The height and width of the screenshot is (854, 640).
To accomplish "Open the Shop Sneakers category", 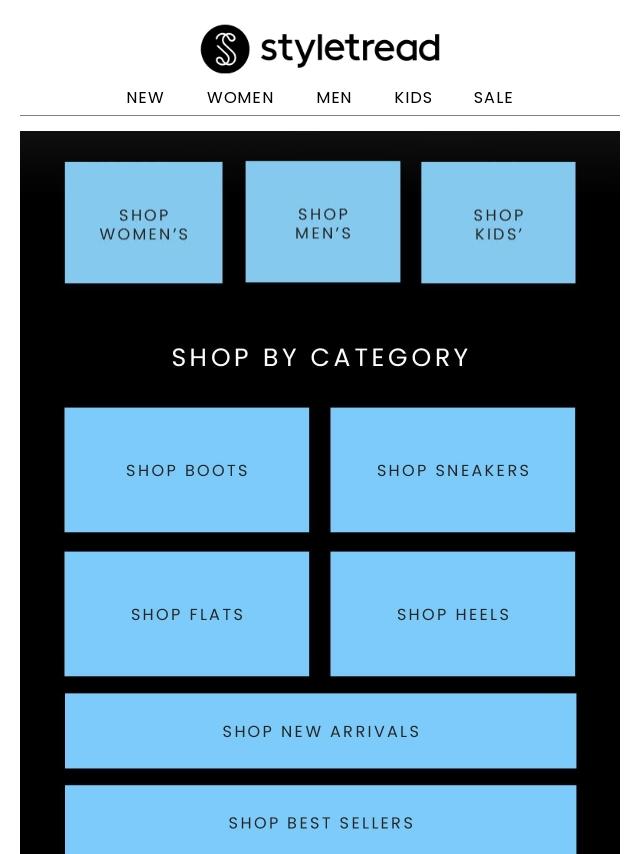I will 453,470.
